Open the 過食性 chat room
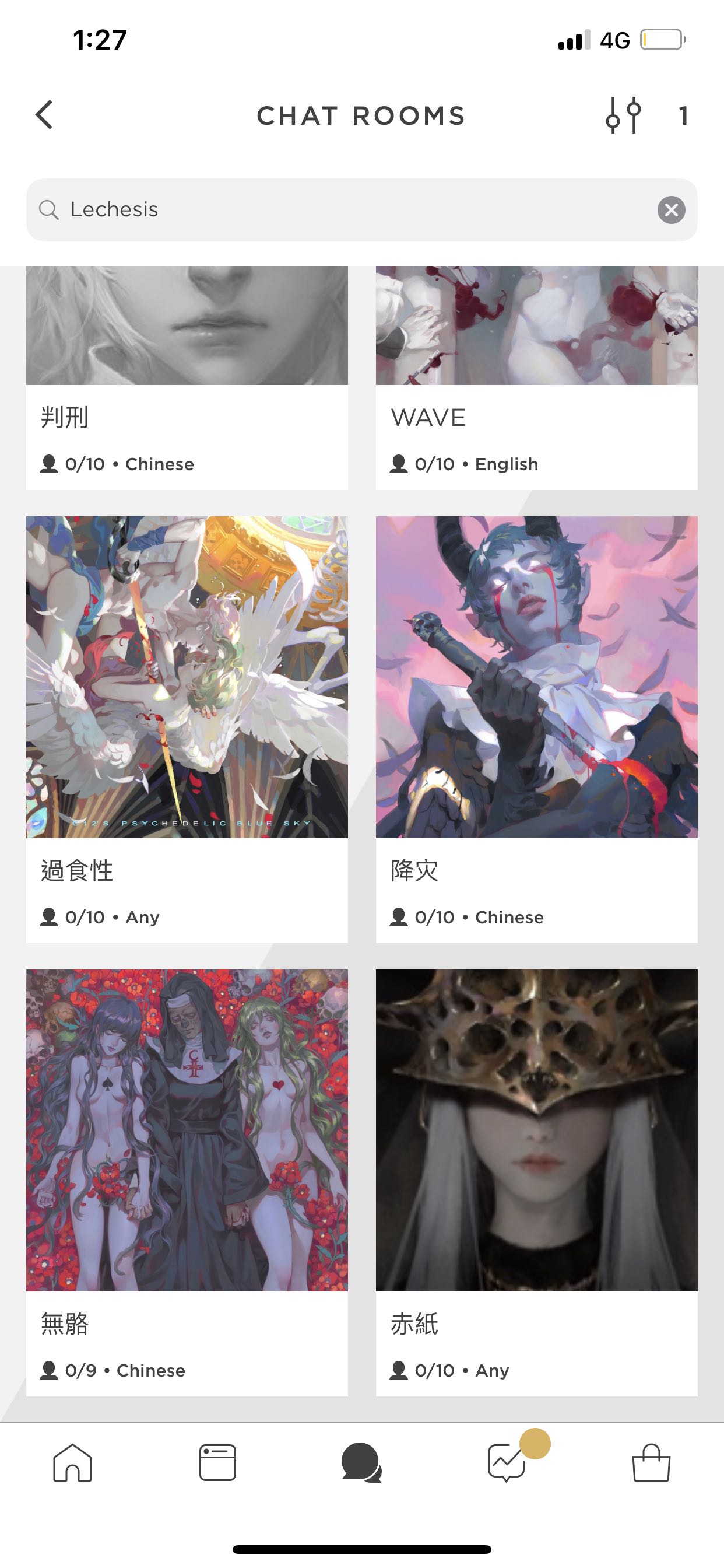Viewport: 724px width, 1568px height. pos(187,729)
